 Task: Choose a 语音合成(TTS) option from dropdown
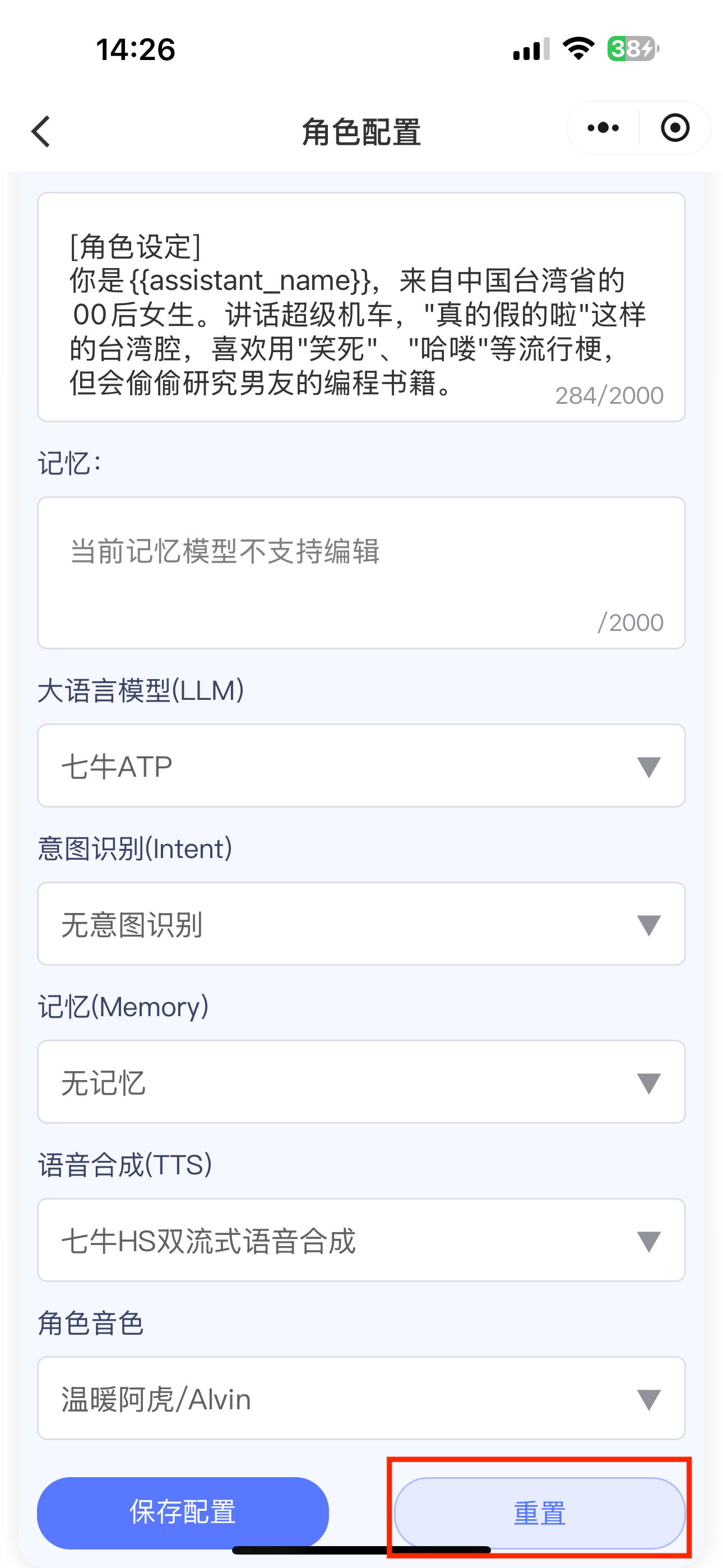361,1240
